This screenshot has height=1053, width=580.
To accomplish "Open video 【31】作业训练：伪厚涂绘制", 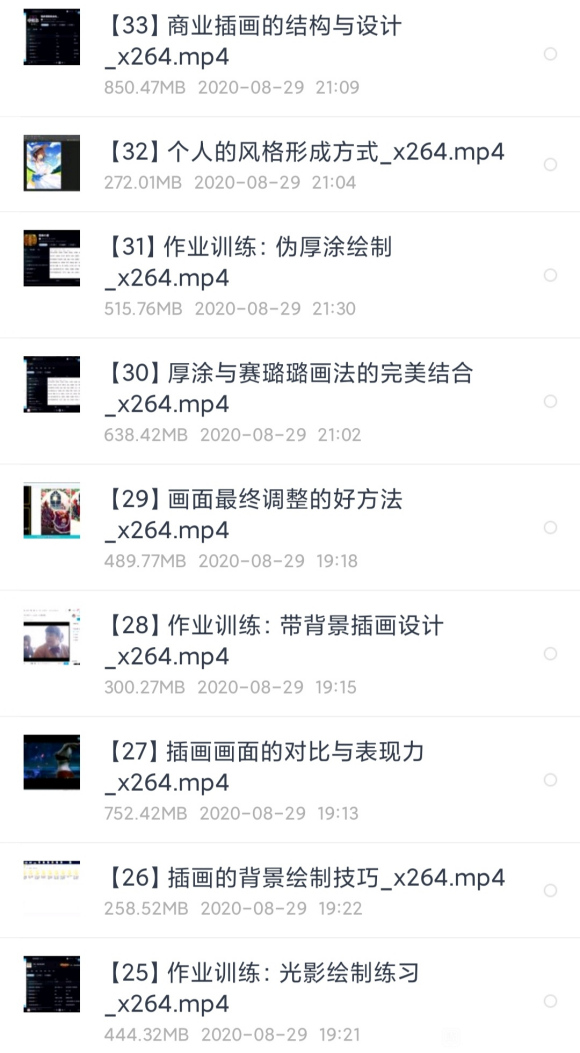I will [x=290, y=275].
